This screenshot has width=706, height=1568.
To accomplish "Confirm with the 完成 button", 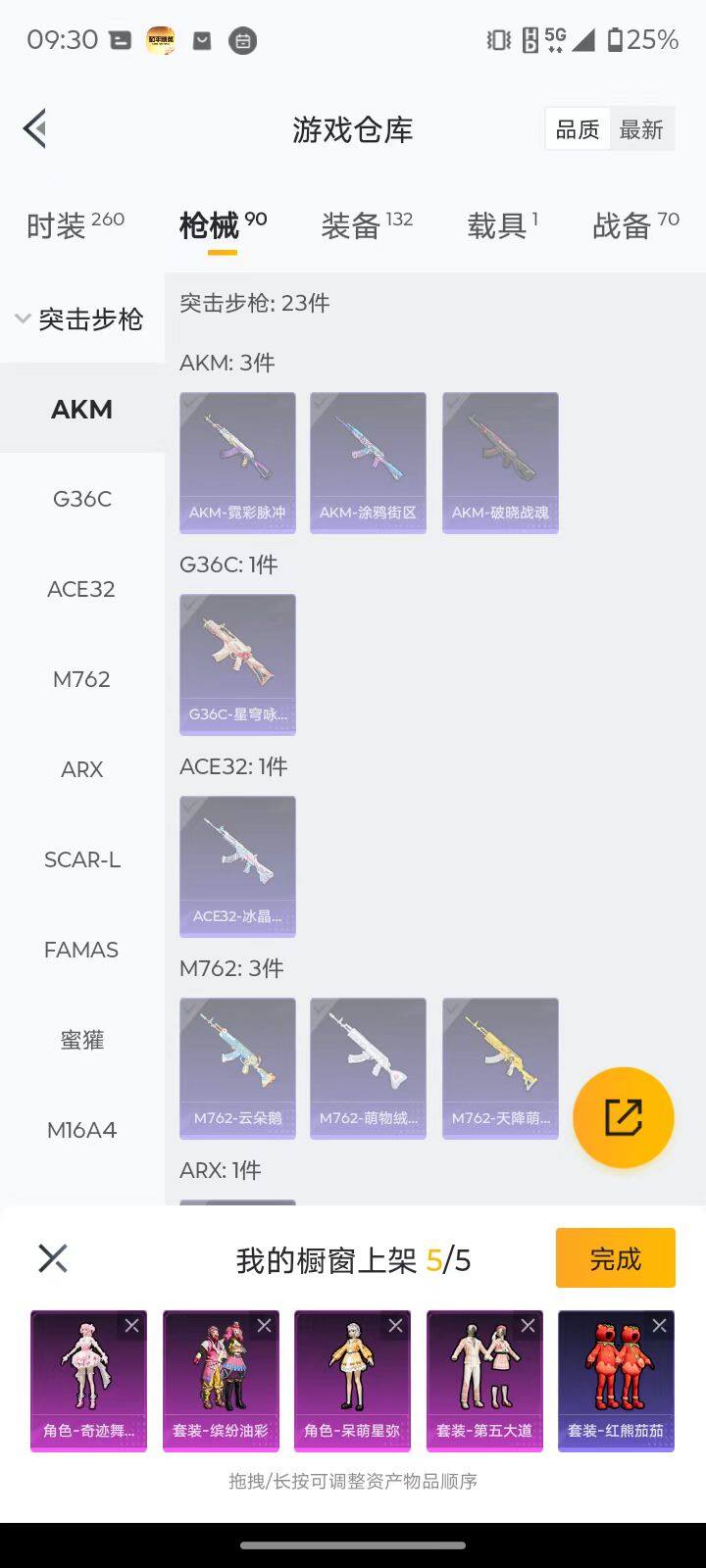I will (615, 1258).
